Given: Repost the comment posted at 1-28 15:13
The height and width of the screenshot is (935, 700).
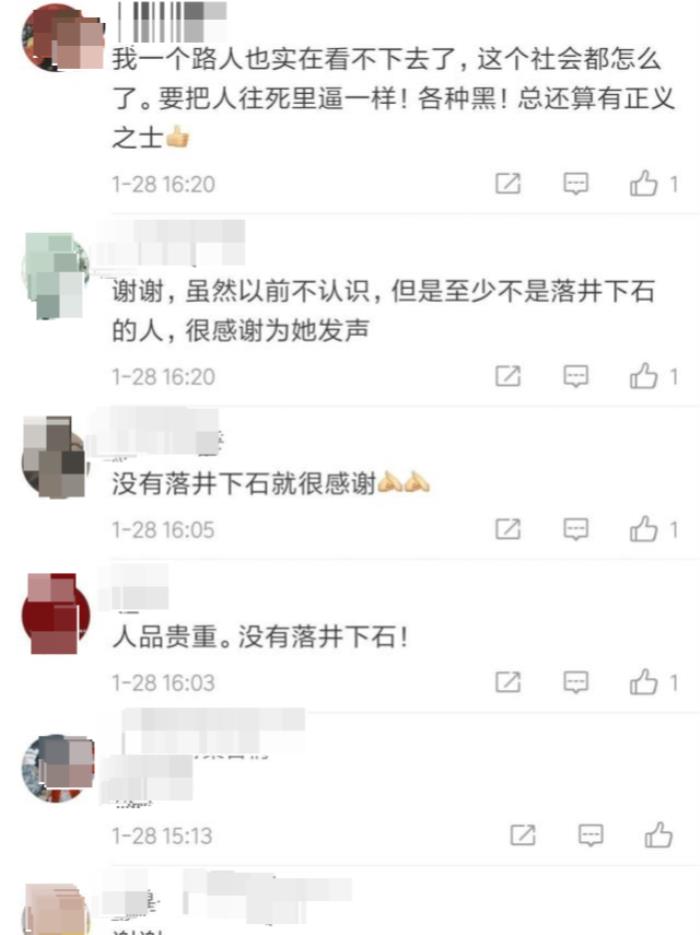Looking at the screenshot, I should click(523, 835).
